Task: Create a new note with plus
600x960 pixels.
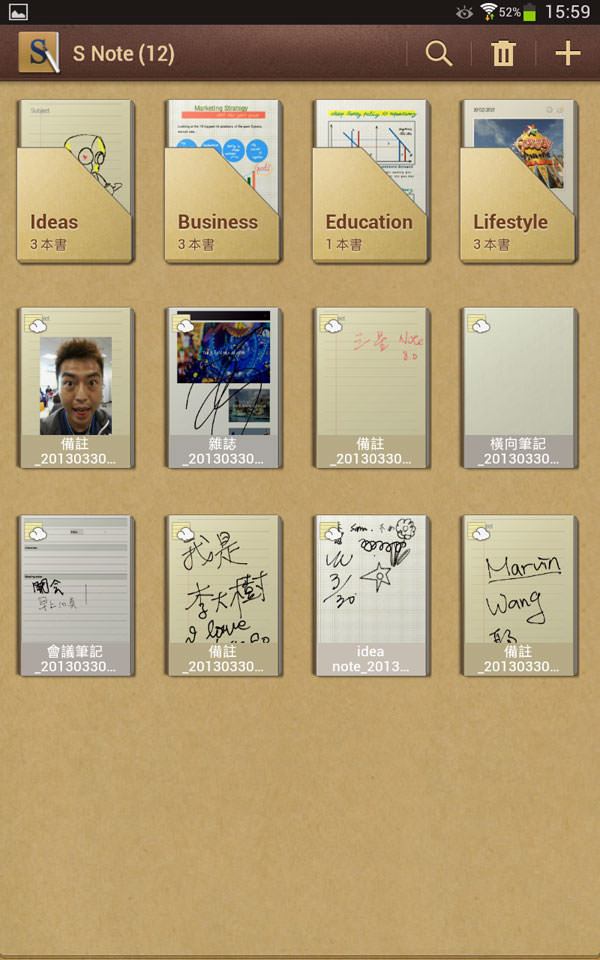Action: pyautogui.click(x=567, y=54)
